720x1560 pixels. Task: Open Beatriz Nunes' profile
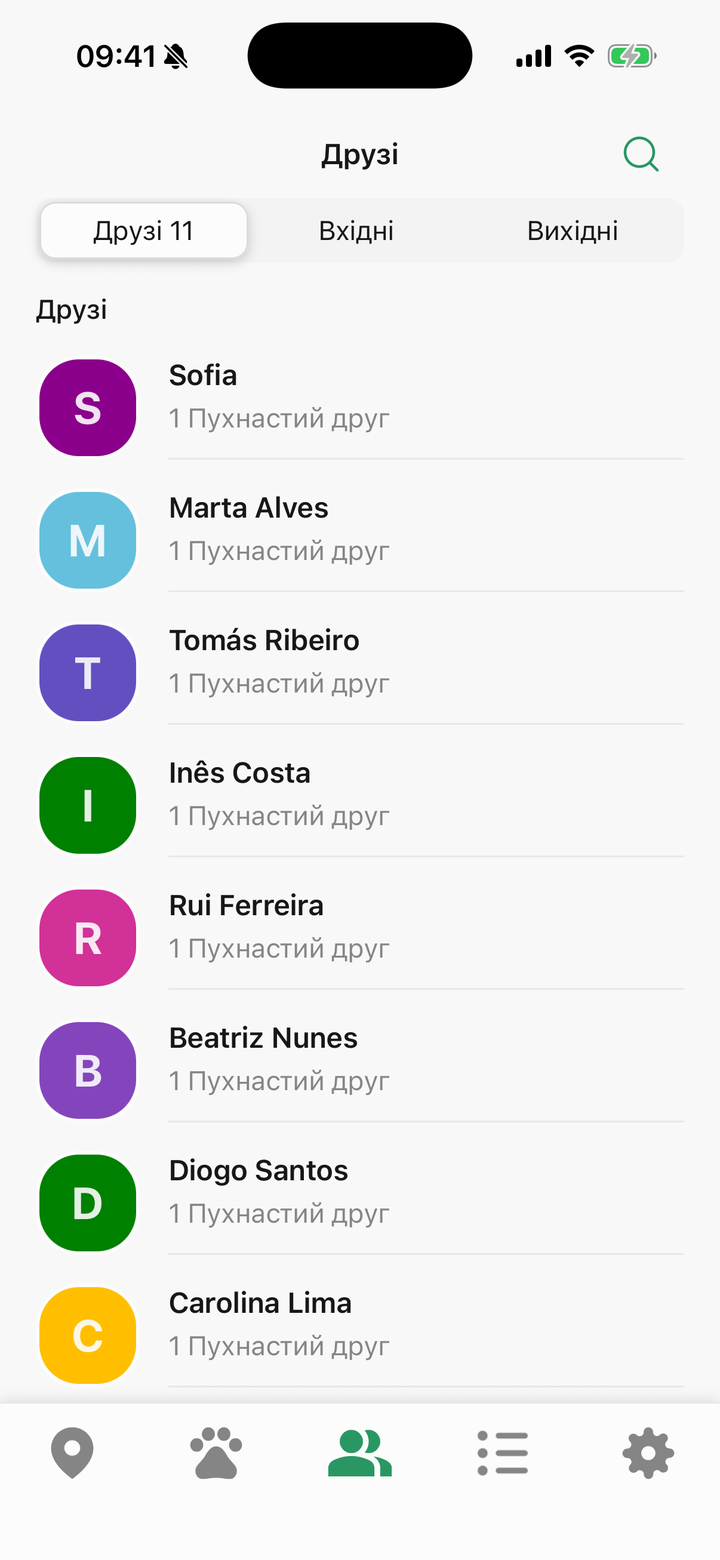pos(360,1072)
